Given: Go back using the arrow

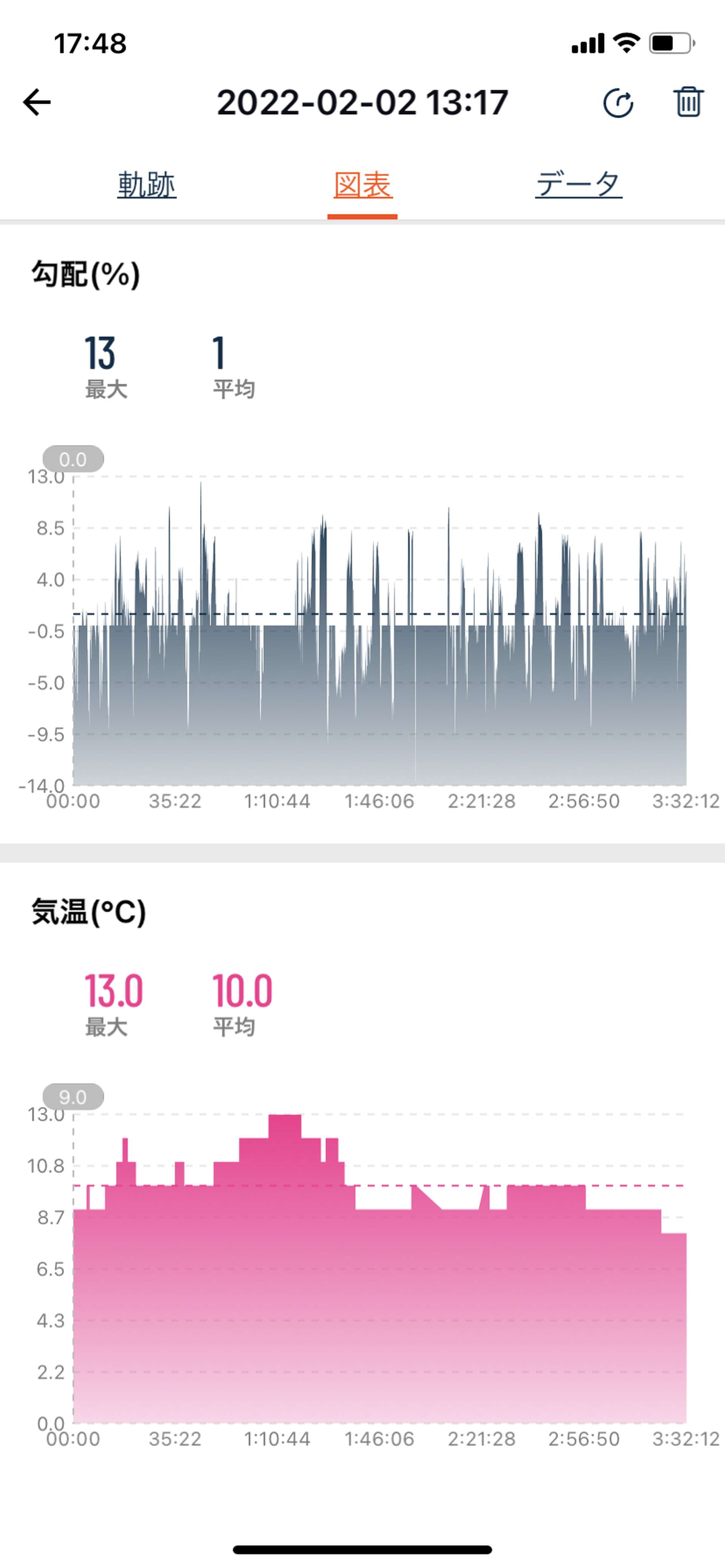Looking at the screenshot, I should point(37,102).
